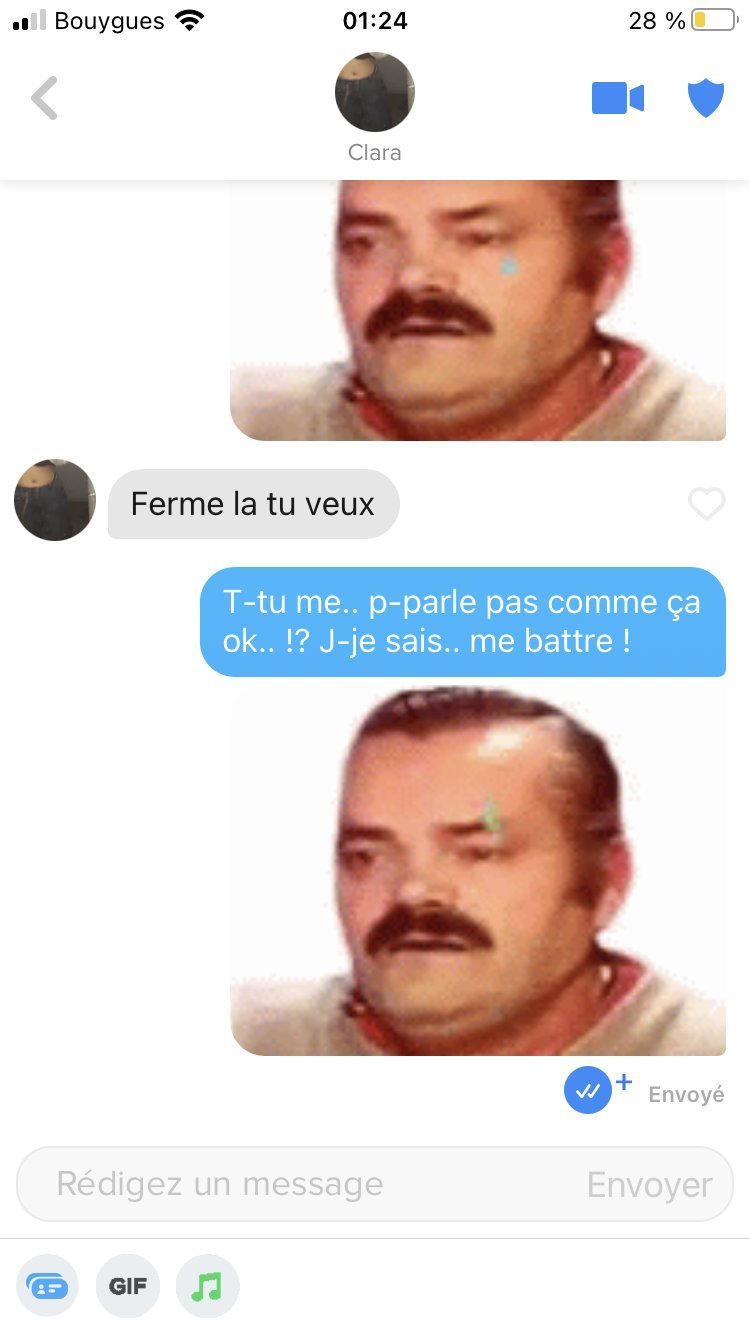This screenshot has width=750, height=1334.
Task: Start a video call with Clara
Action: click(617, 98)
